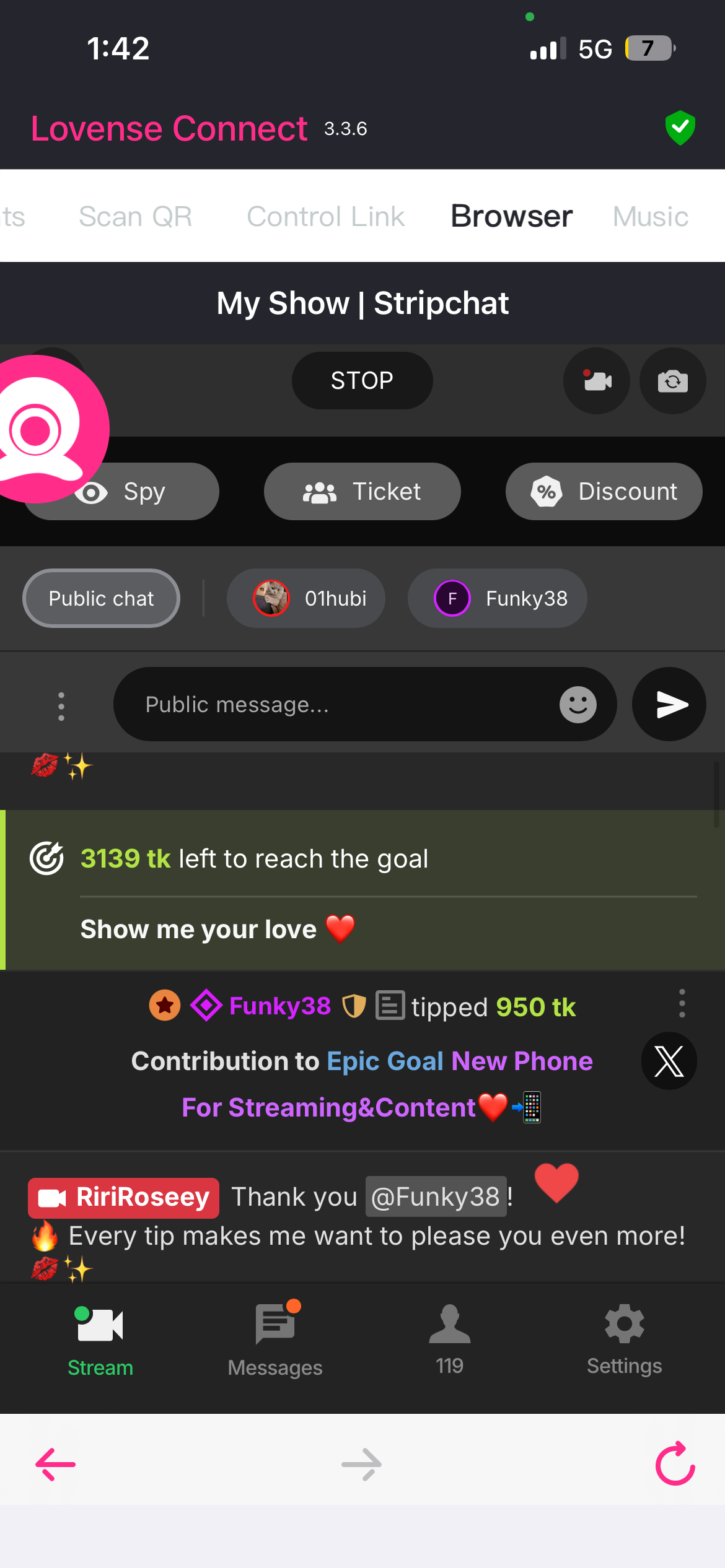Switch to the Control Link tab
This screenshot has width=725, height=1568.
(325, 217)
